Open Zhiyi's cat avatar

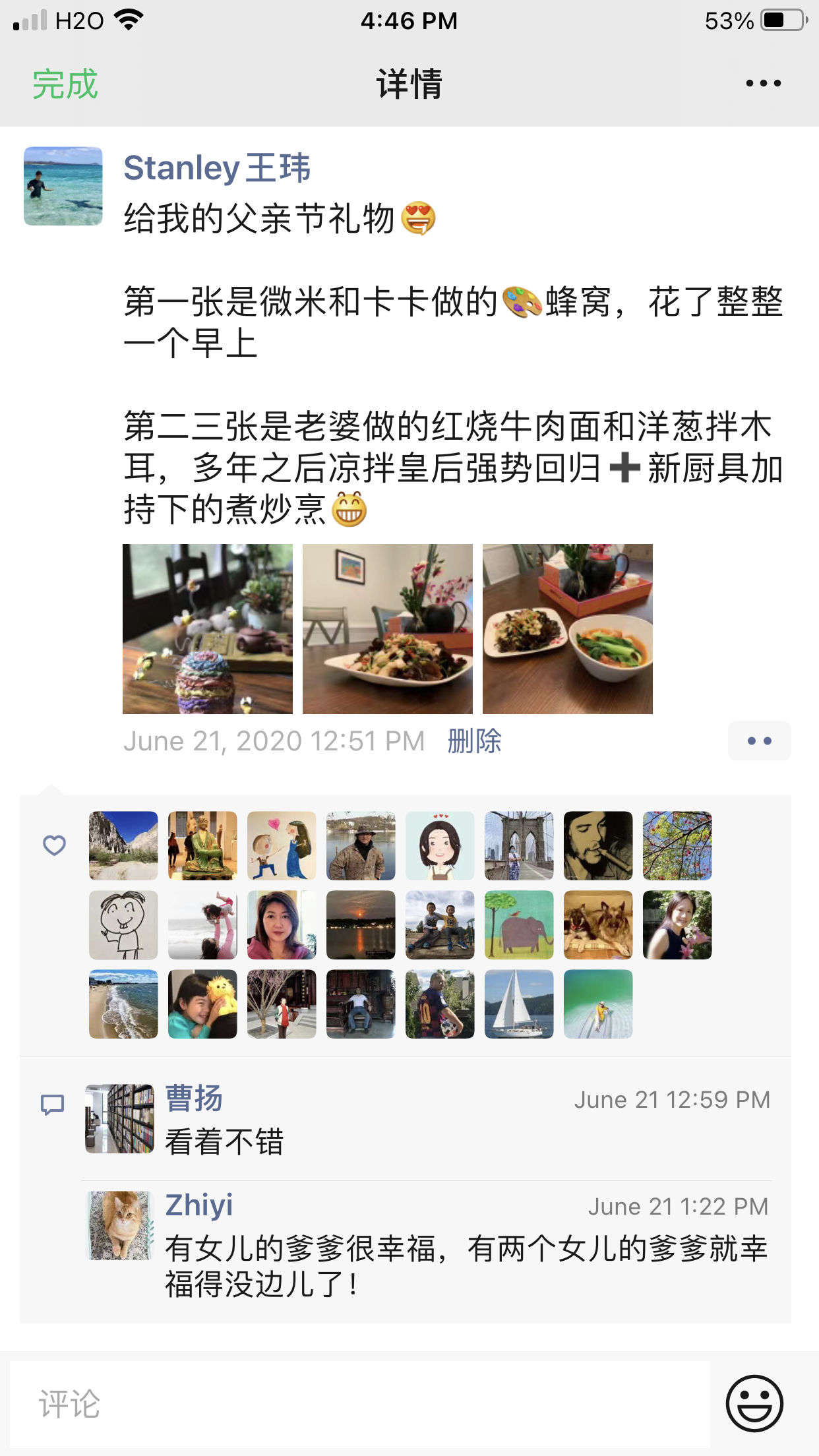pyautogui.click(x=119, y=1225)
